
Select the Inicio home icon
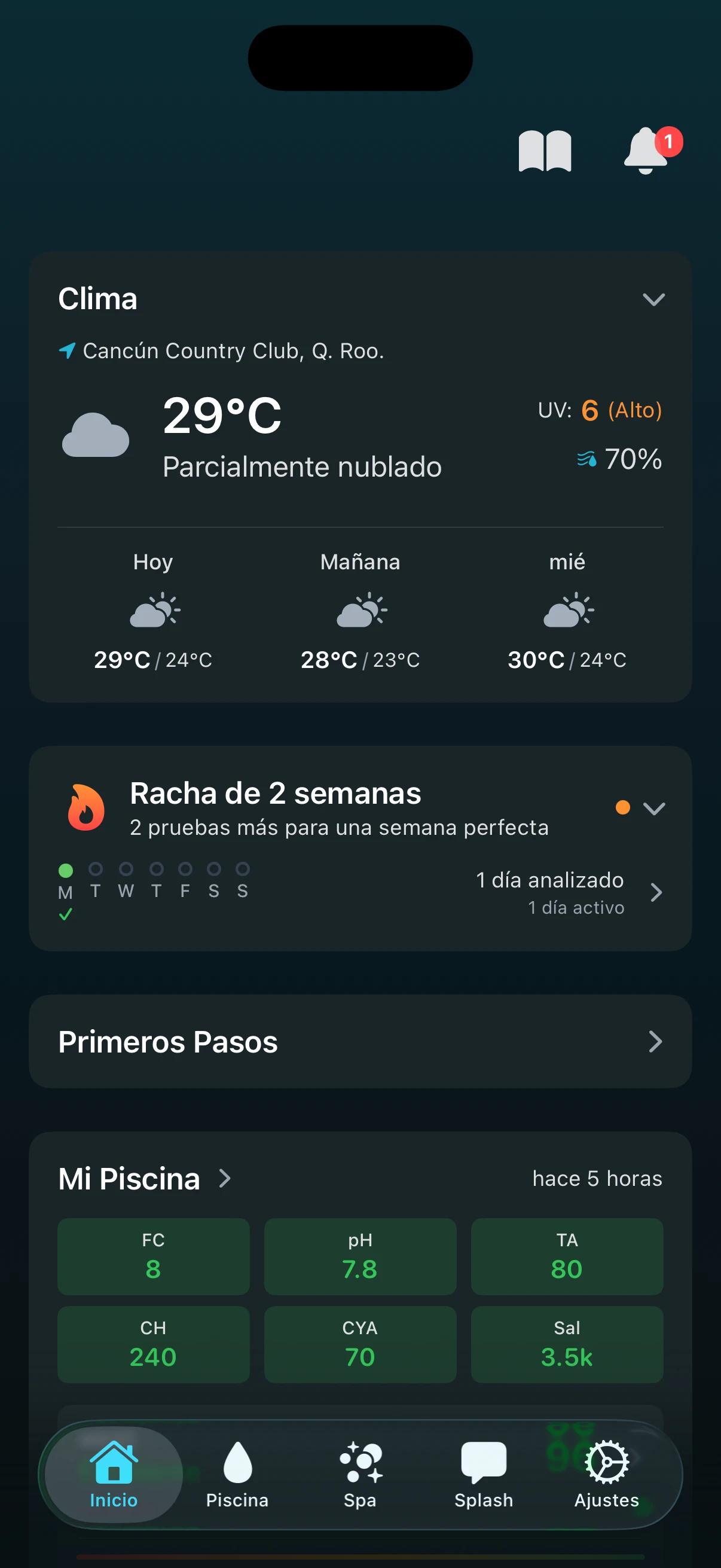tap(113, 1463)
